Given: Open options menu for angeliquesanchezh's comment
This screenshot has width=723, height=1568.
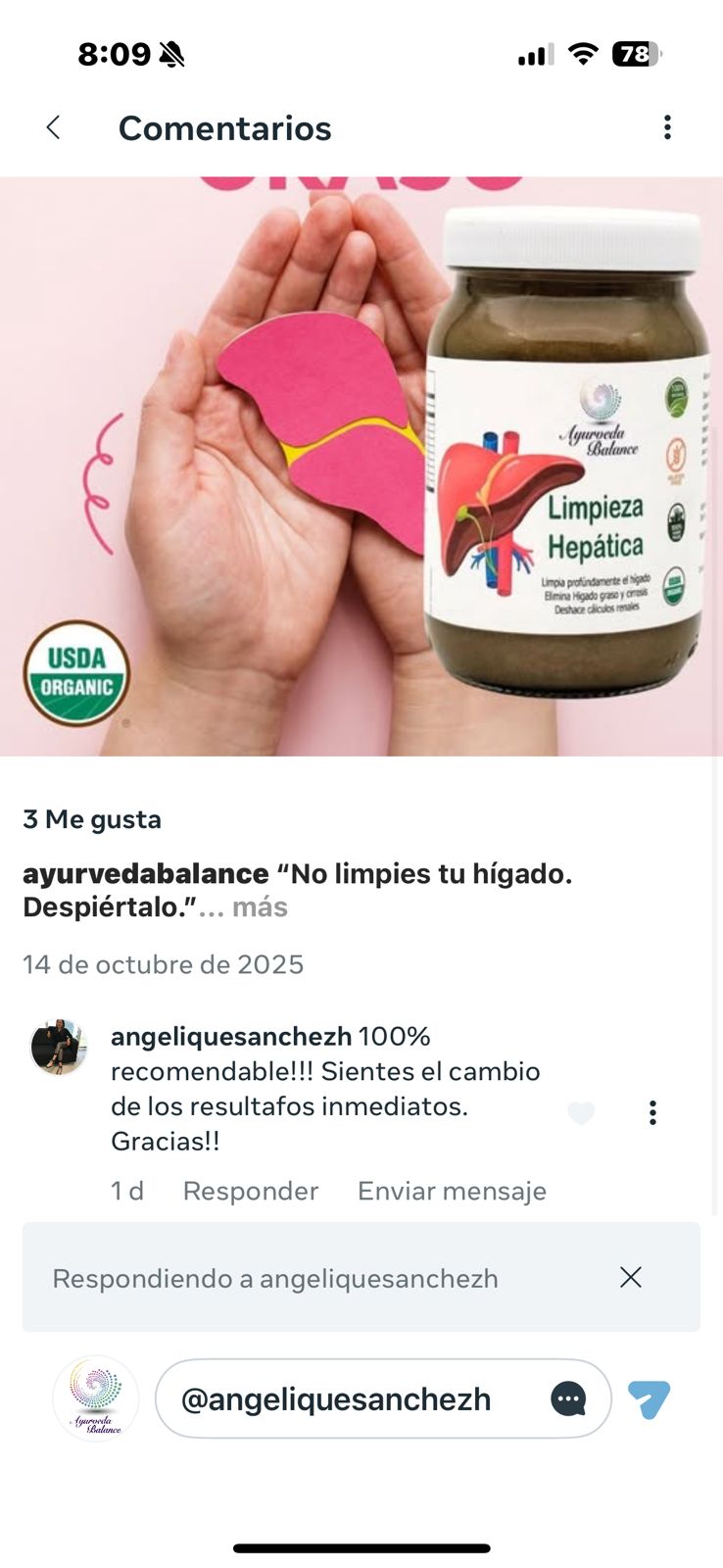Looking at the screenshot, I should click(651, 1112).
